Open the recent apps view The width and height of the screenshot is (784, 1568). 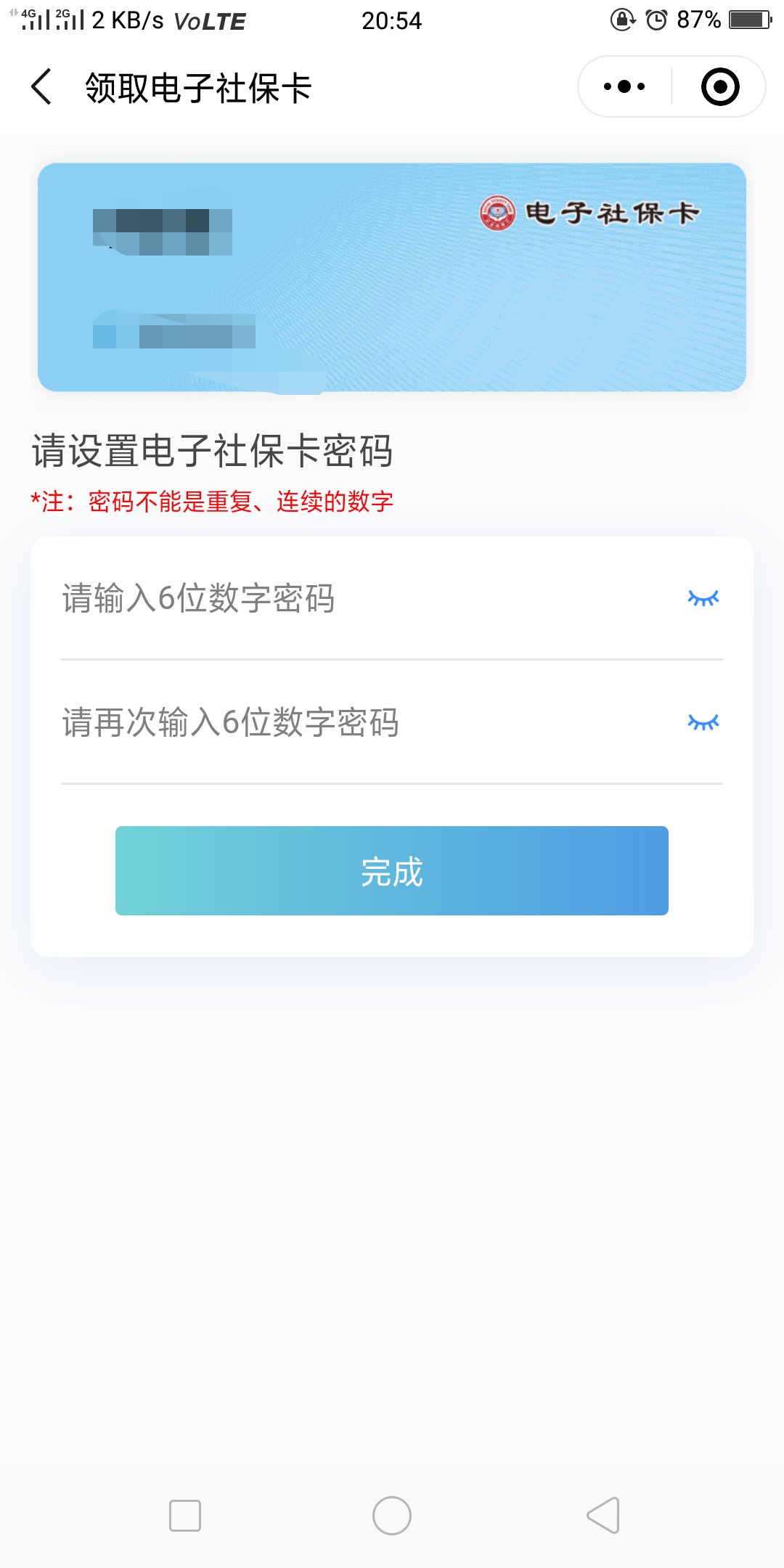point(185,1516)
